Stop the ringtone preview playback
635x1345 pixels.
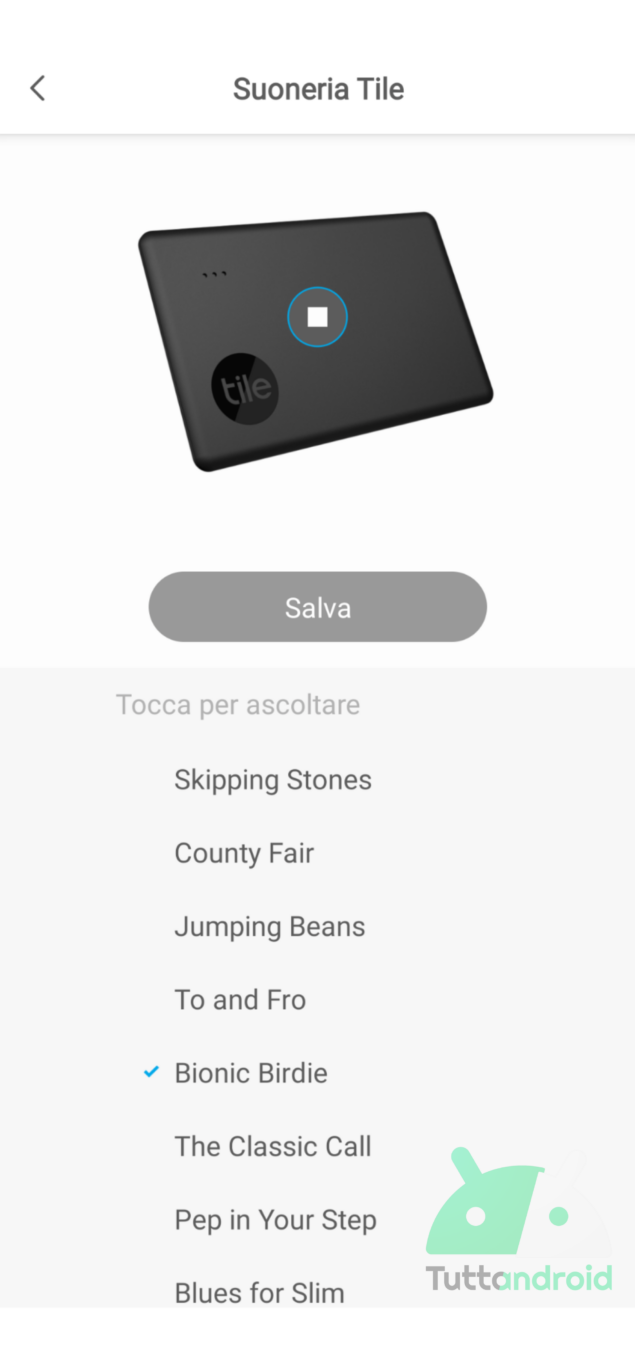[x=317, y=317]
